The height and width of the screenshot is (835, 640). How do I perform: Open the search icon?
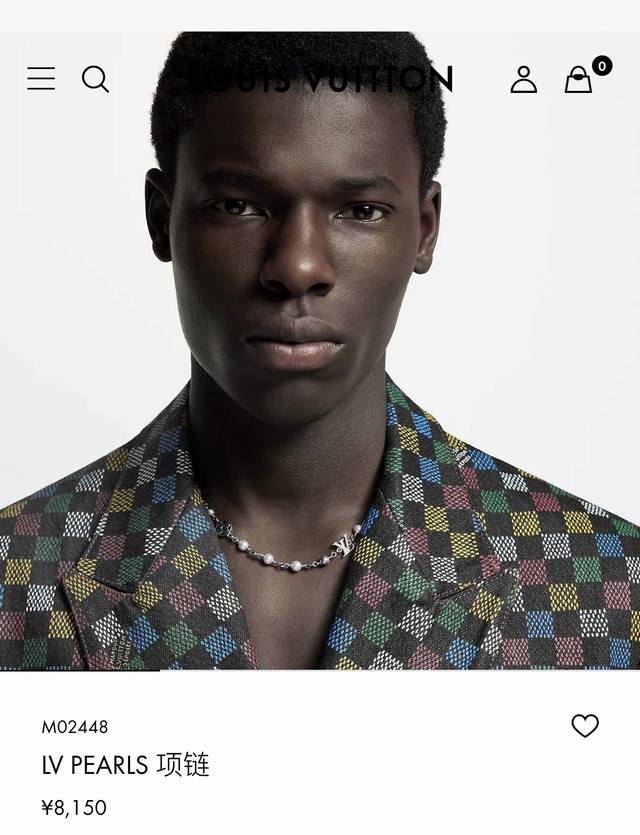point(95,79)
